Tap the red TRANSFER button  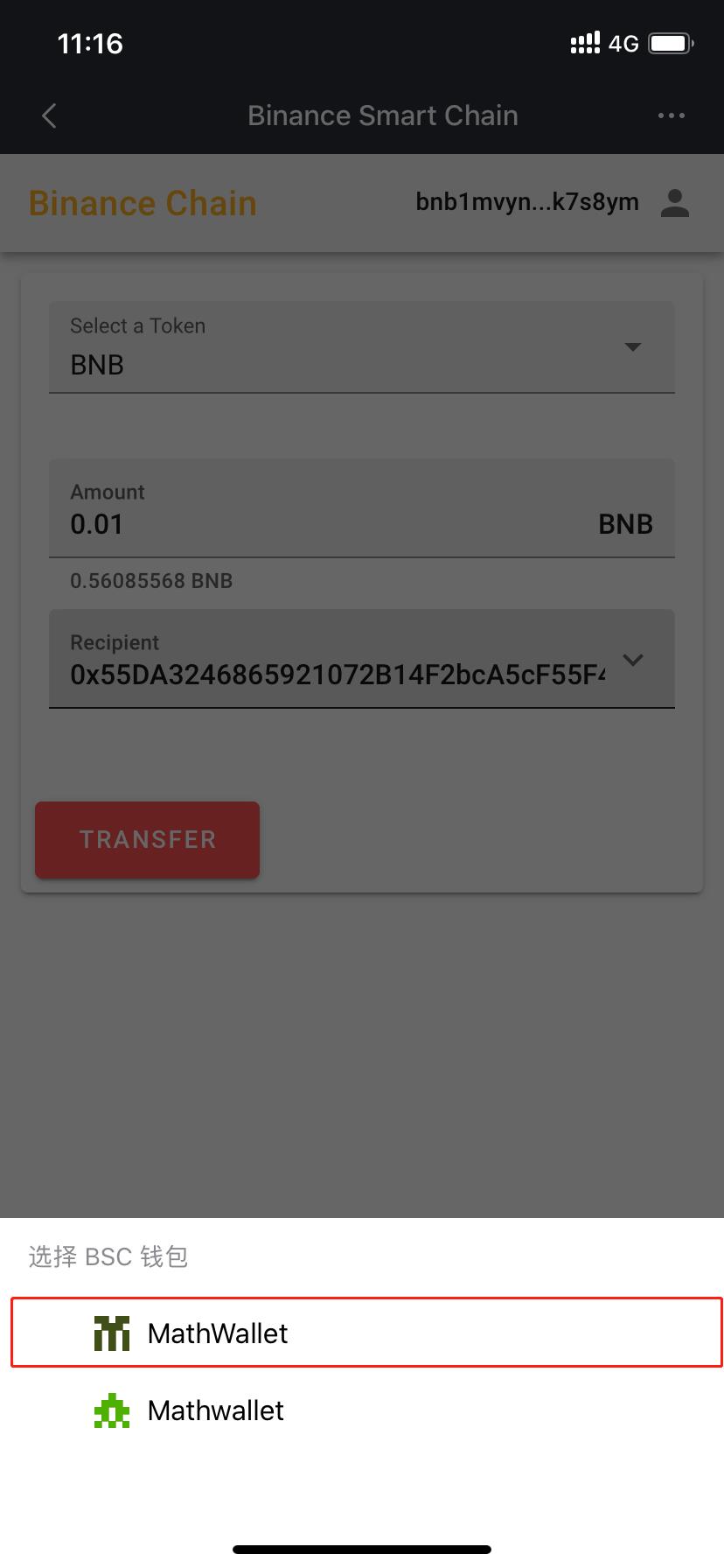point(147,840)
